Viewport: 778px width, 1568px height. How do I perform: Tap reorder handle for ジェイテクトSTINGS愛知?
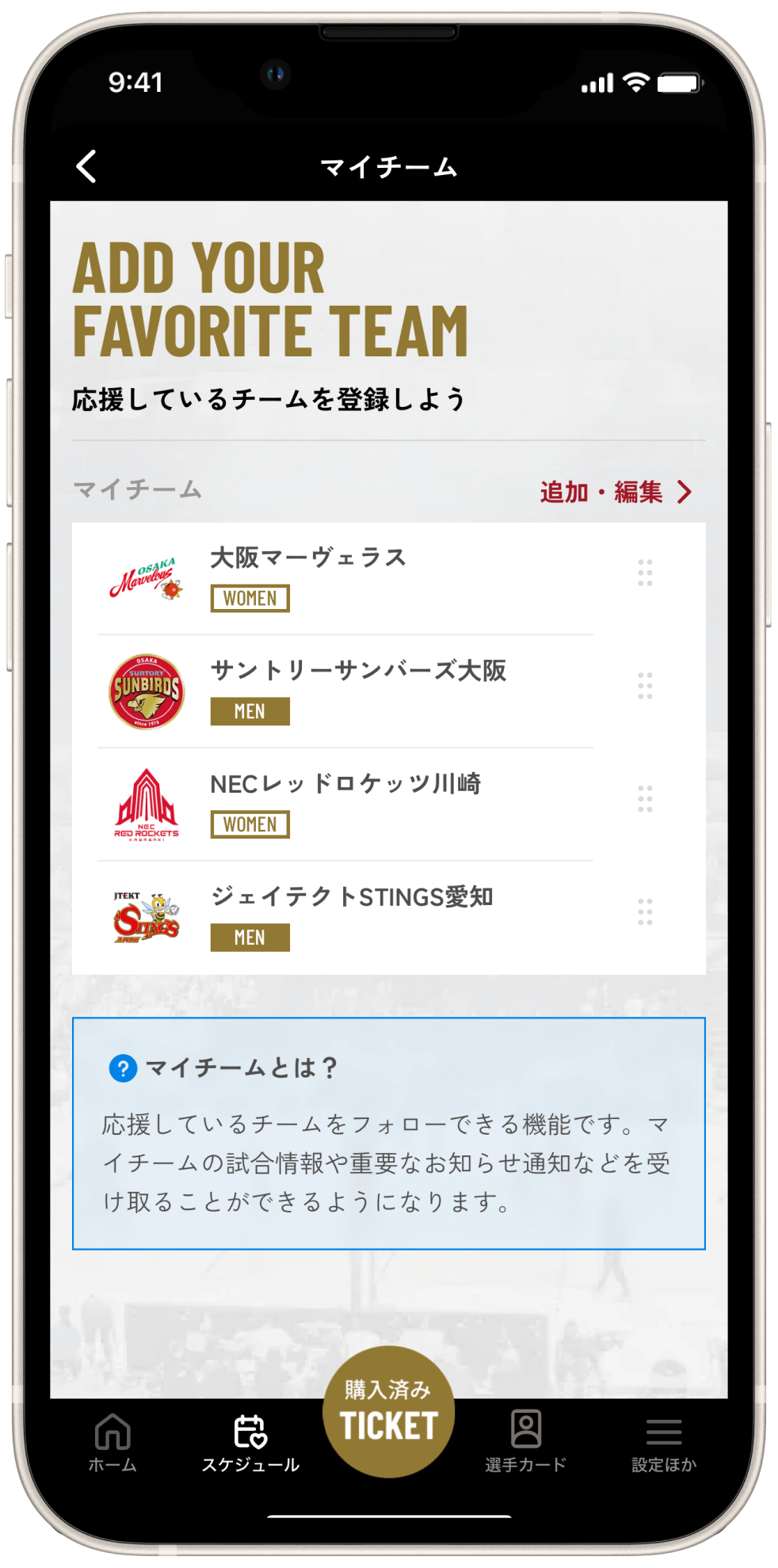(x=645, y=912)
